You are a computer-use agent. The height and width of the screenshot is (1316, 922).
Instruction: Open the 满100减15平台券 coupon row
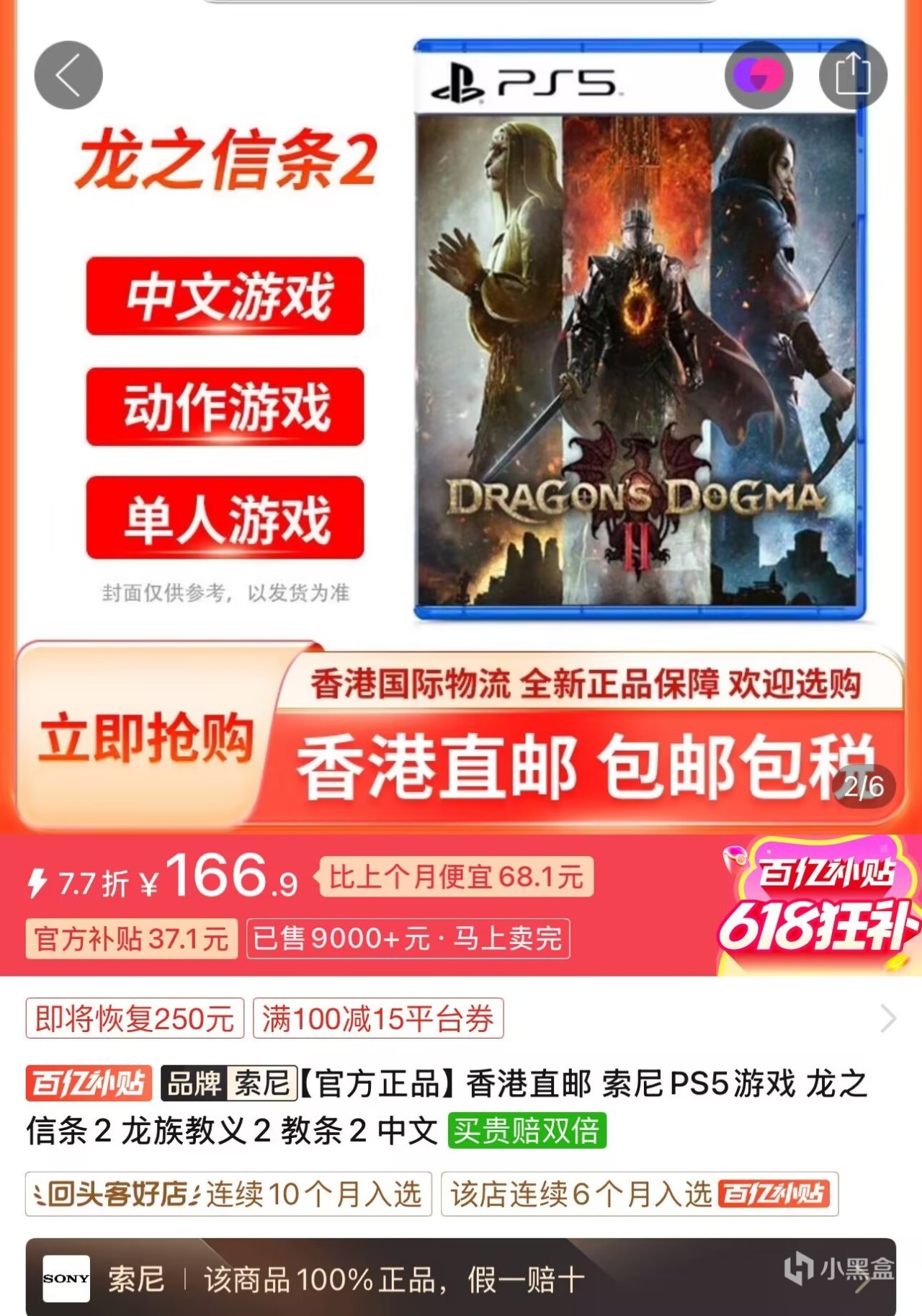[377, 1018]
